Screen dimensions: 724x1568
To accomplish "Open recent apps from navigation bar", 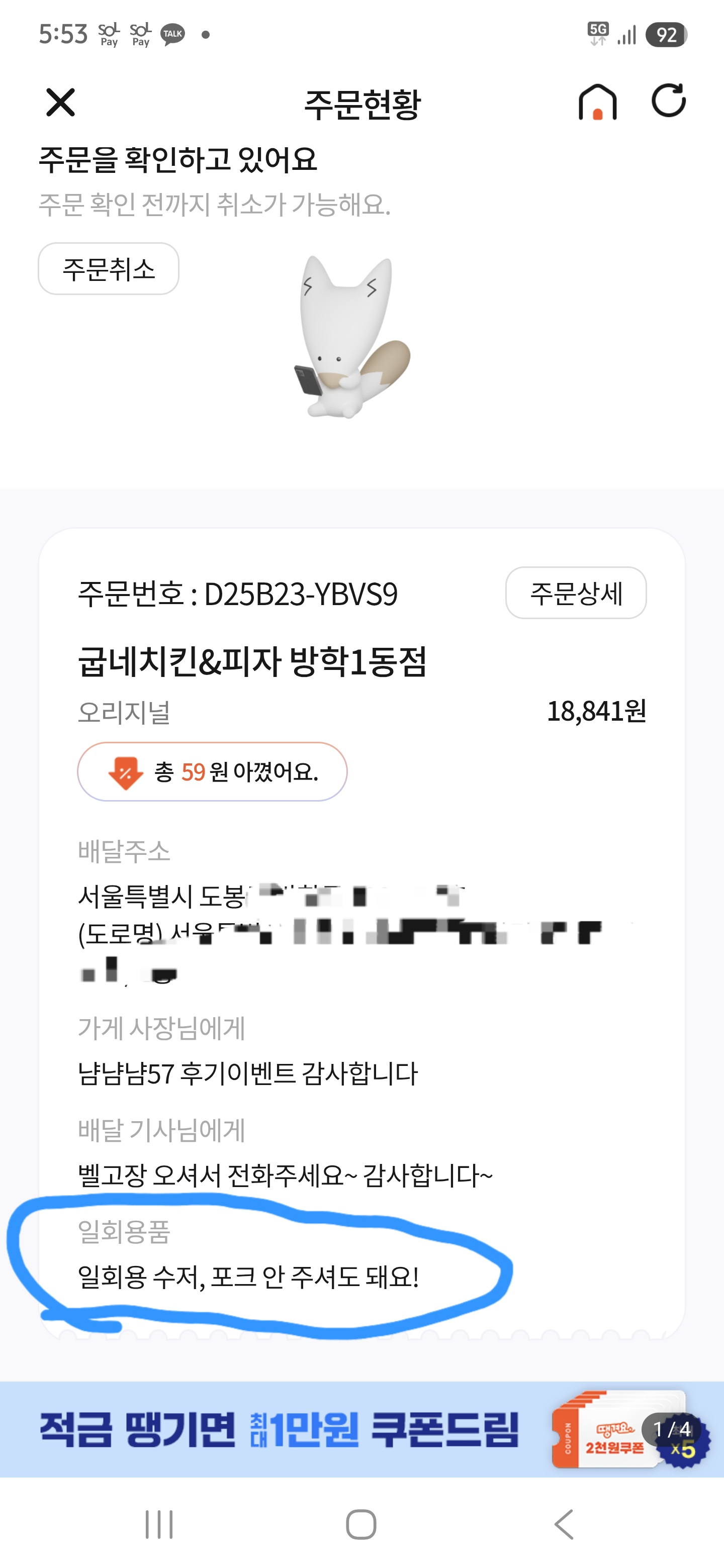I will click(x=159, y=1524).
